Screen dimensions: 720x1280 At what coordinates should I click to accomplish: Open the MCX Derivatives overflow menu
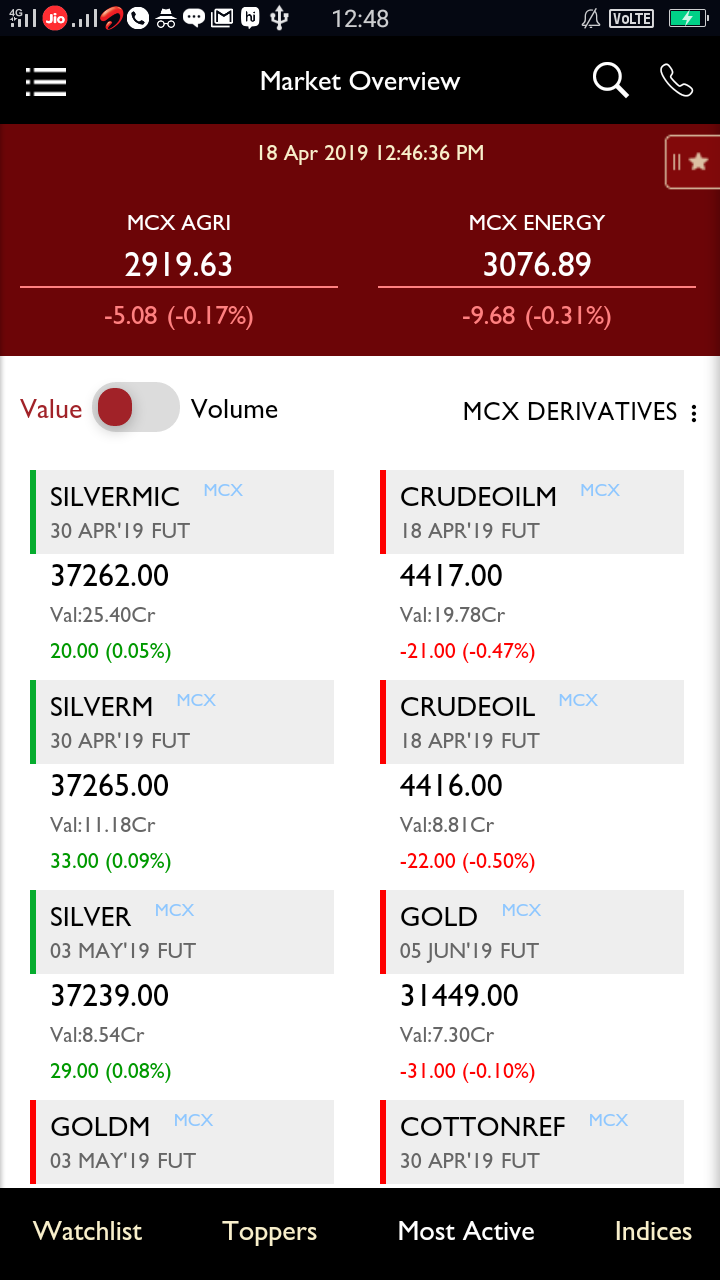[x=694, y=413]
